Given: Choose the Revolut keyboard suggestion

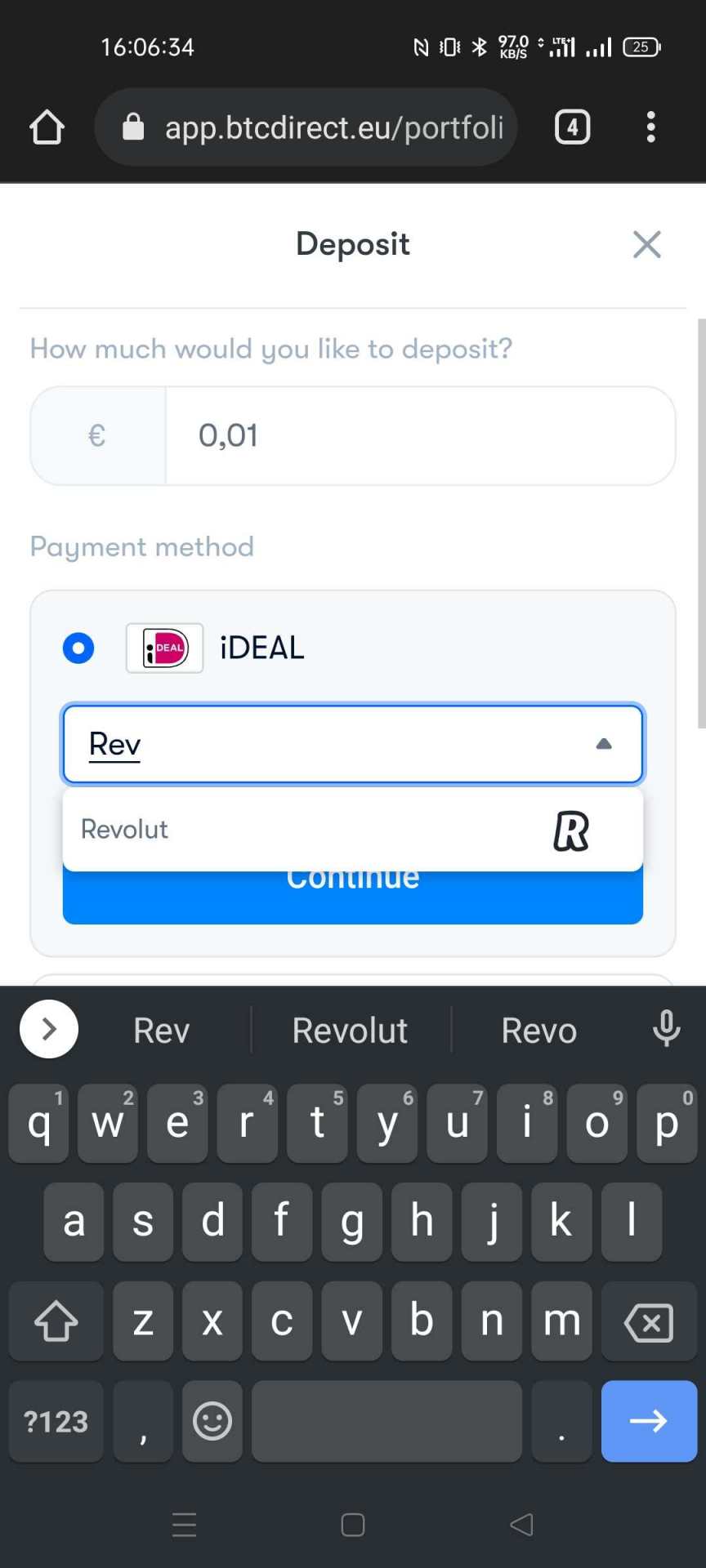Looking at the screenshot, I should pos(350,1029).
